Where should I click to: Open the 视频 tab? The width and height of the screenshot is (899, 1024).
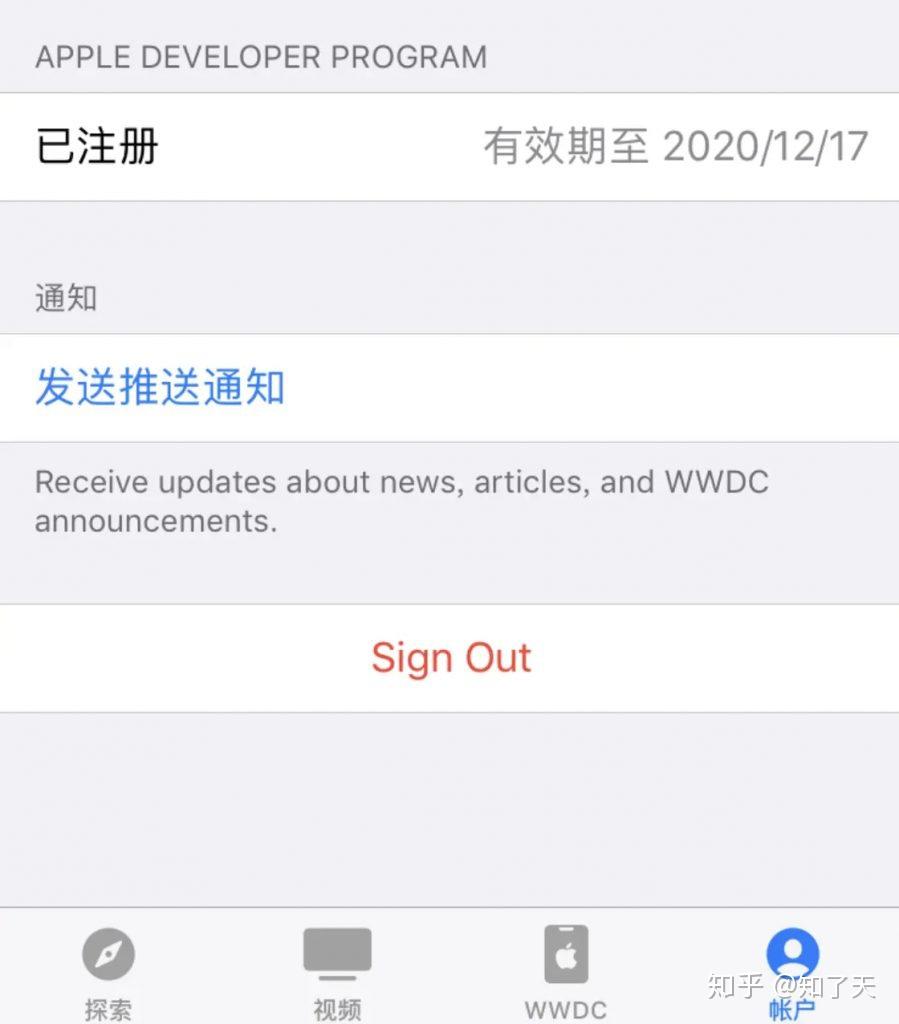[x=337, y=968]
